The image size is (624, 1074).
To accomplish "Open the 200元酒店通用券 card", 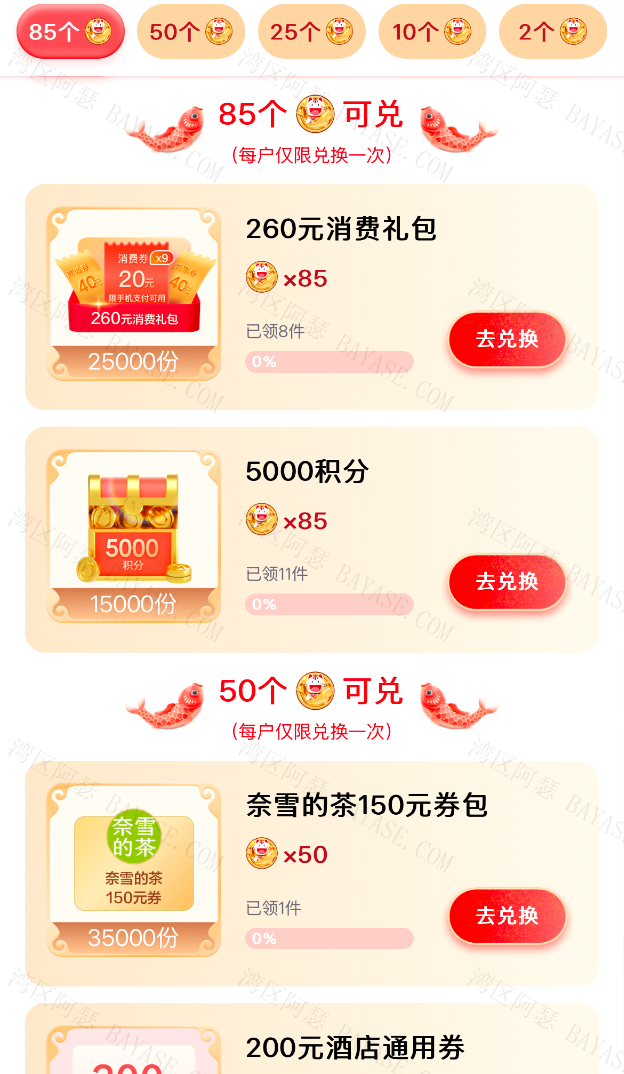I will [x=355, y=1047].
